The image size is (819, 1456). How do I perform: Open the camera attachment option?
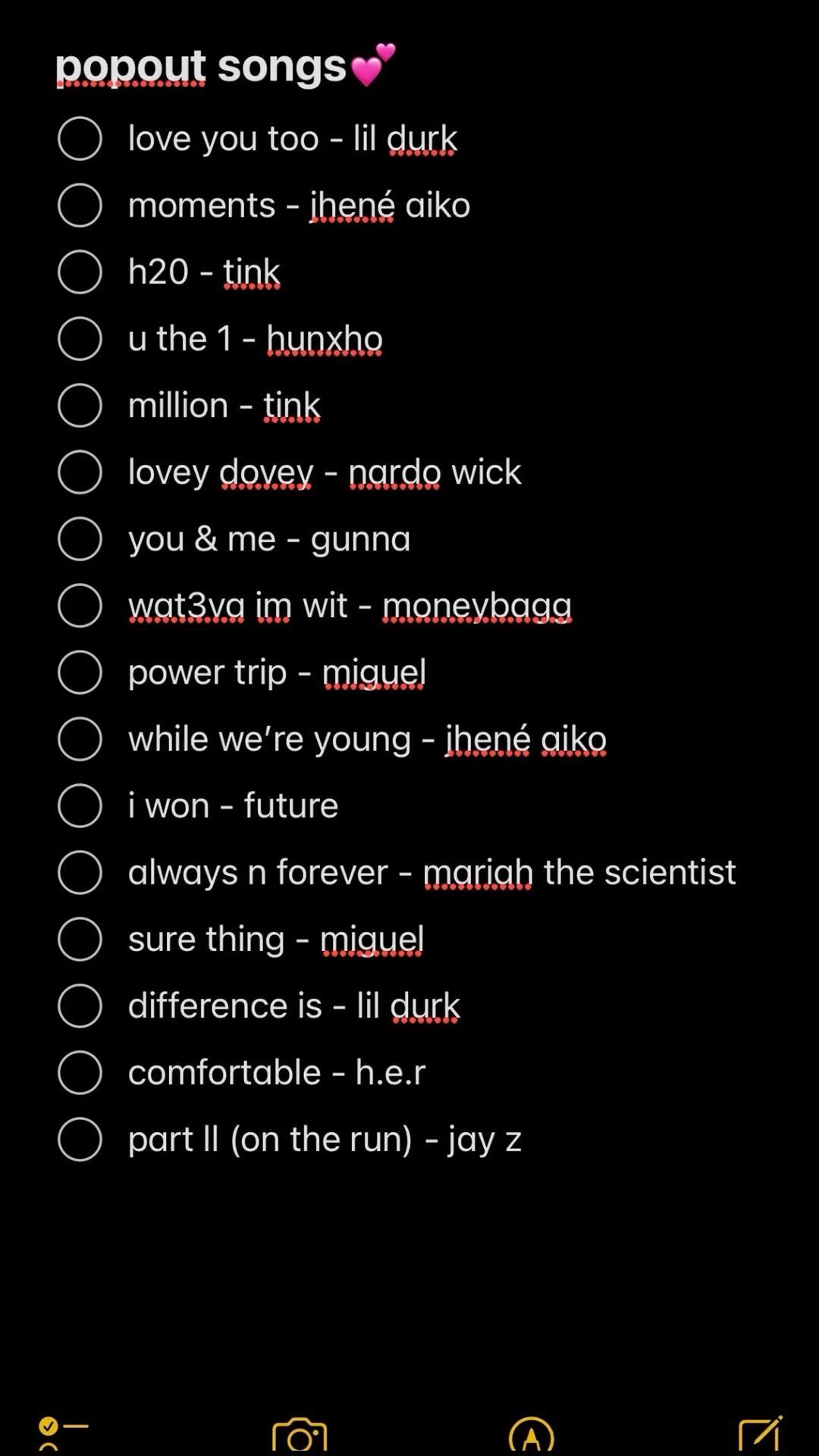(x=300, y=1435)
